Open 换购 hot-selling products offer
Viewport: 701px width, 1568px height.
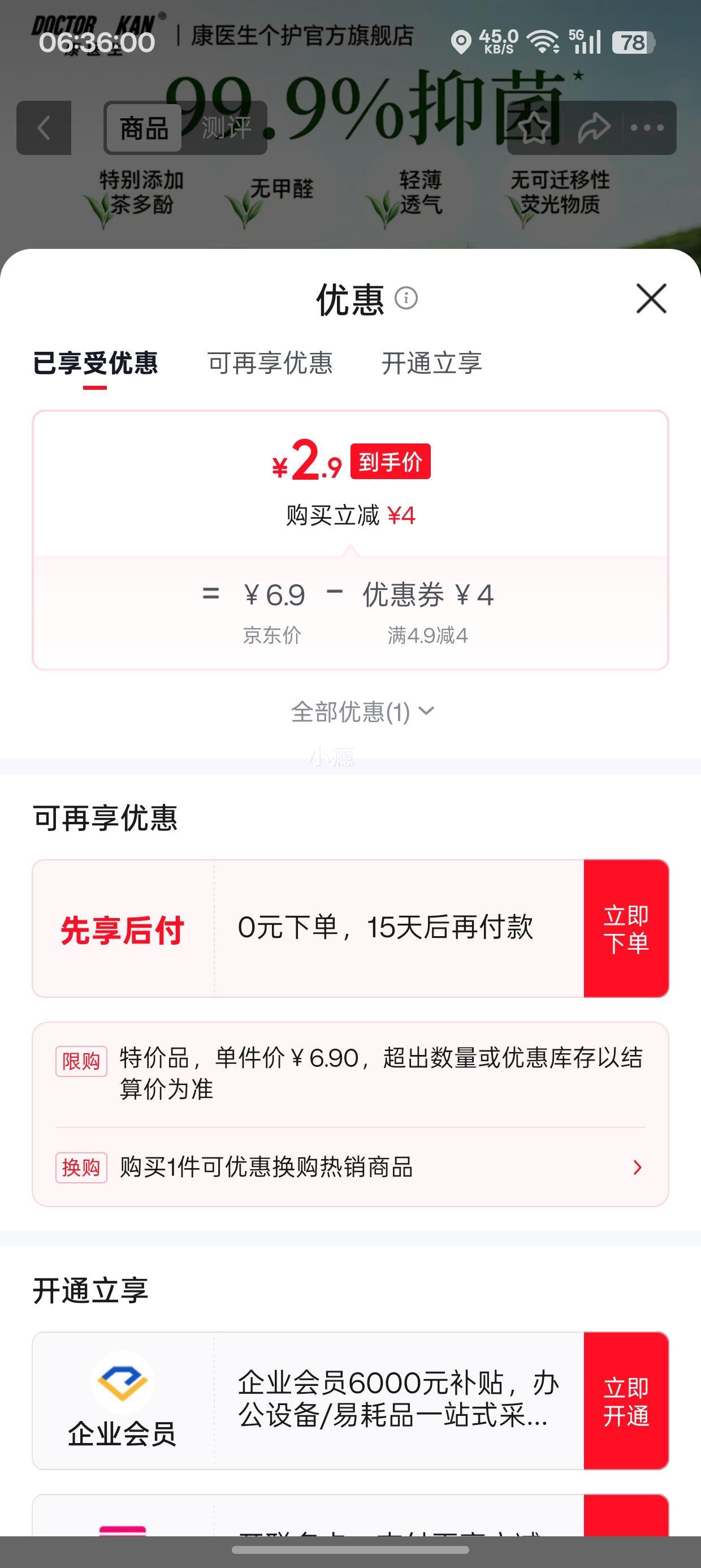(x=350, y=1168)
